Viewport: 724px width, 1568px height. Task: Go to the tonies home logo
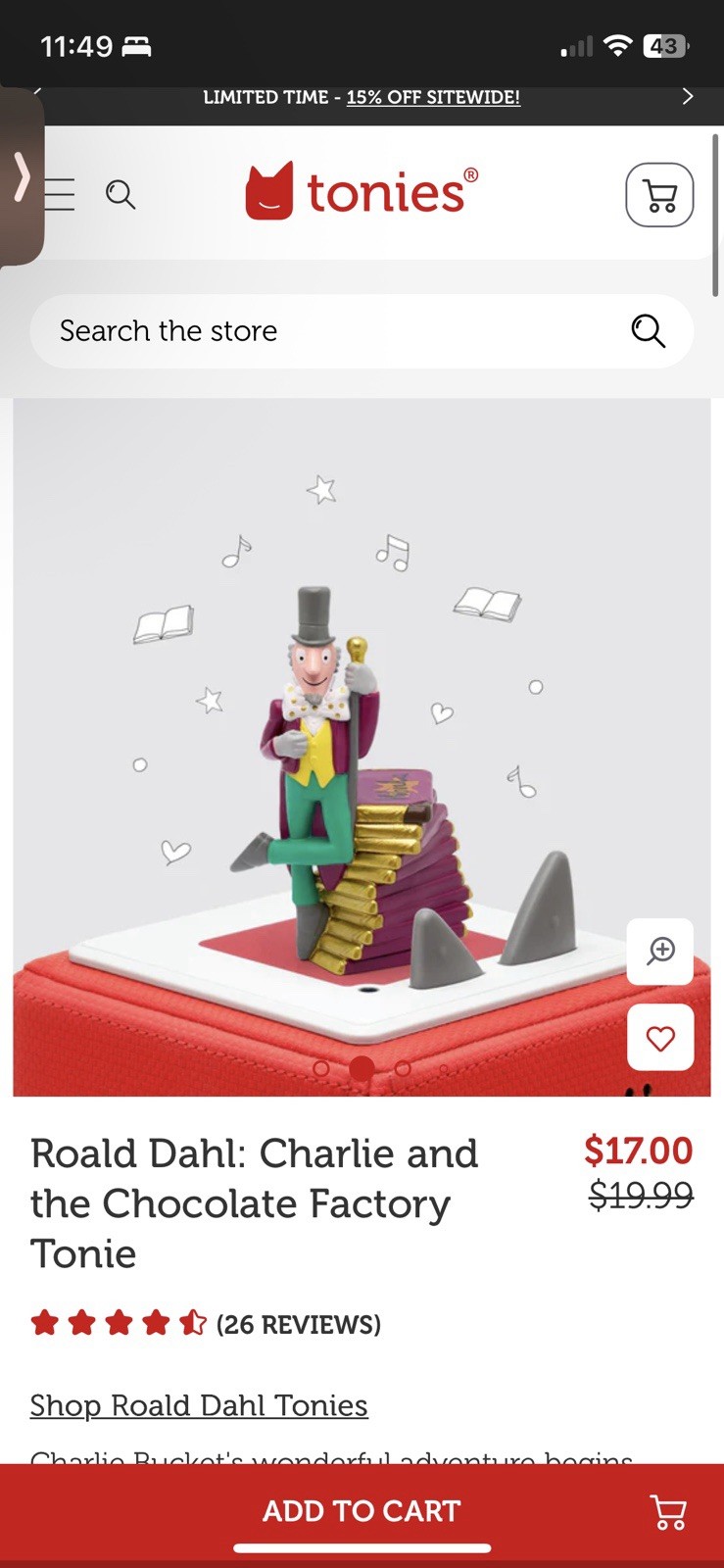(362, 191)
